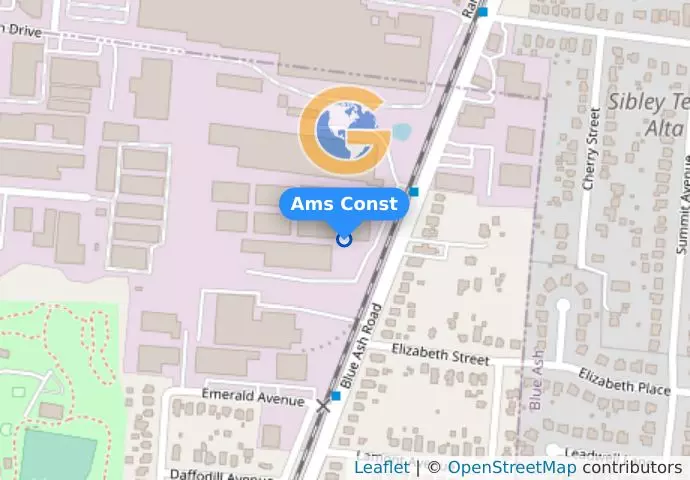The width and height of the screenshot is (690, 480).
Task: Open the OpenStreetMap contributors link
Action: click(x=511, y=467)
